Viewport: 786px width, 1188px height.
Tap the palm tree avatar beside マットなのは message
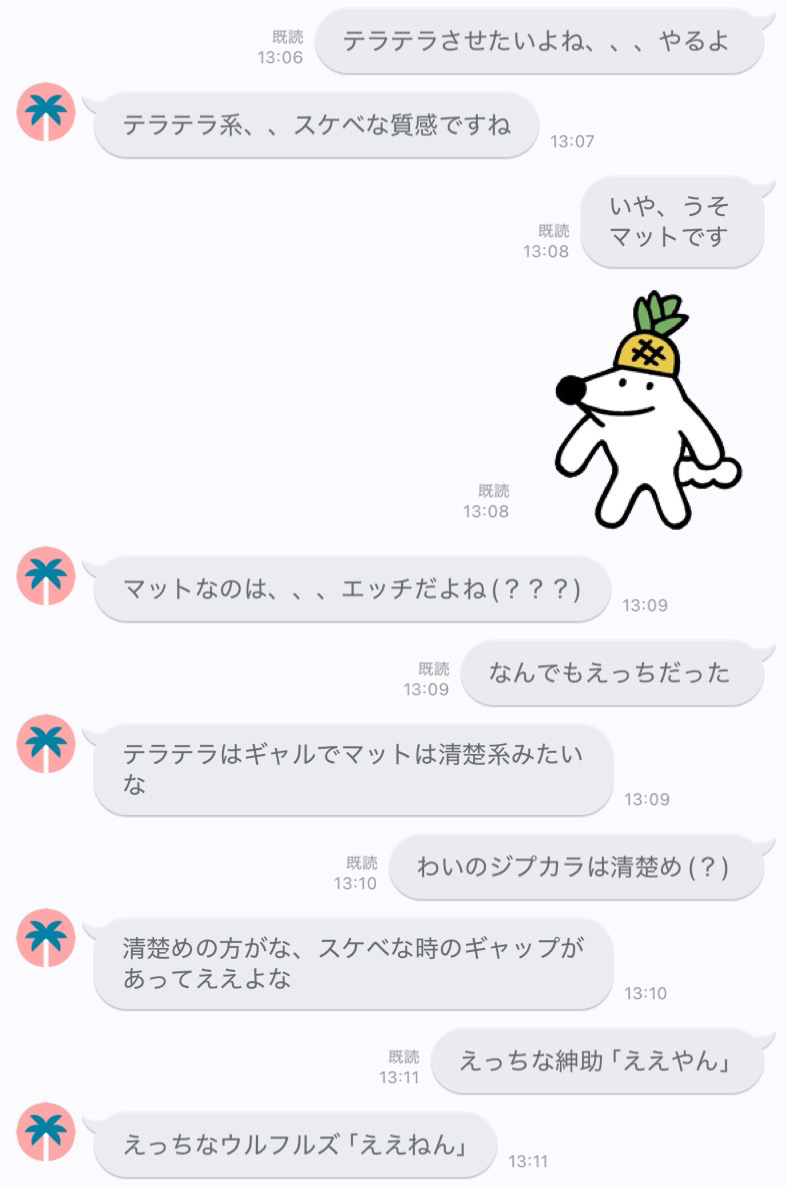(x=46, y=576)
